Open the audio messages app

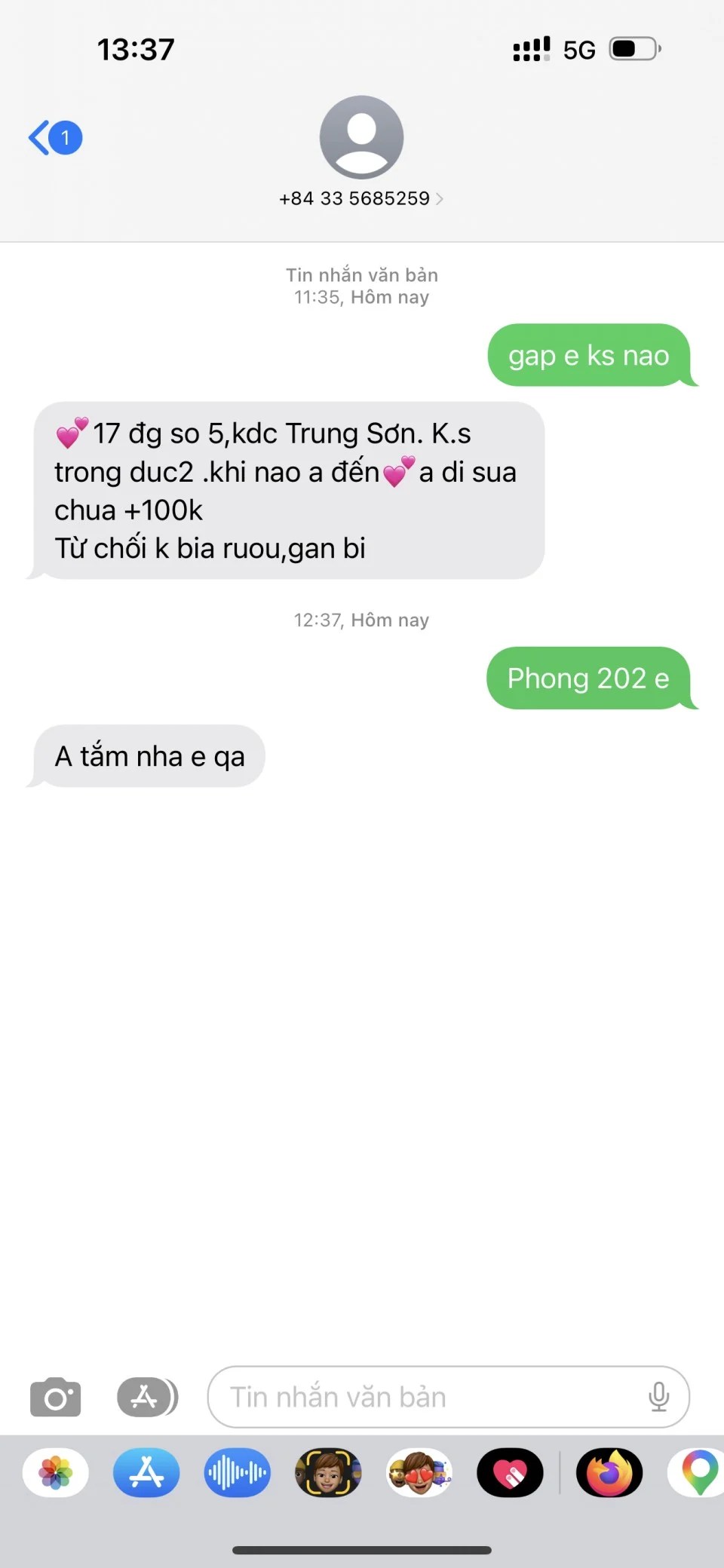(238, 1472)
